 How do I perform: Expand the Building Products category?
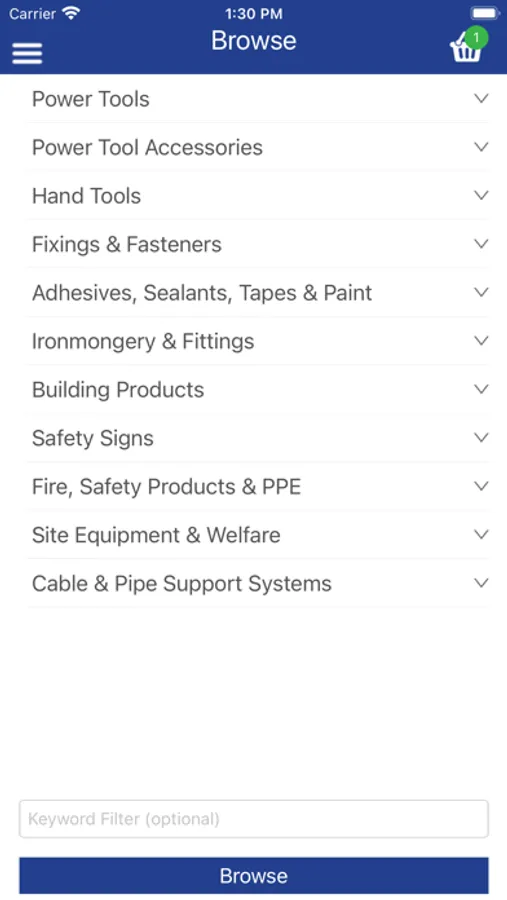coord(258,390)
